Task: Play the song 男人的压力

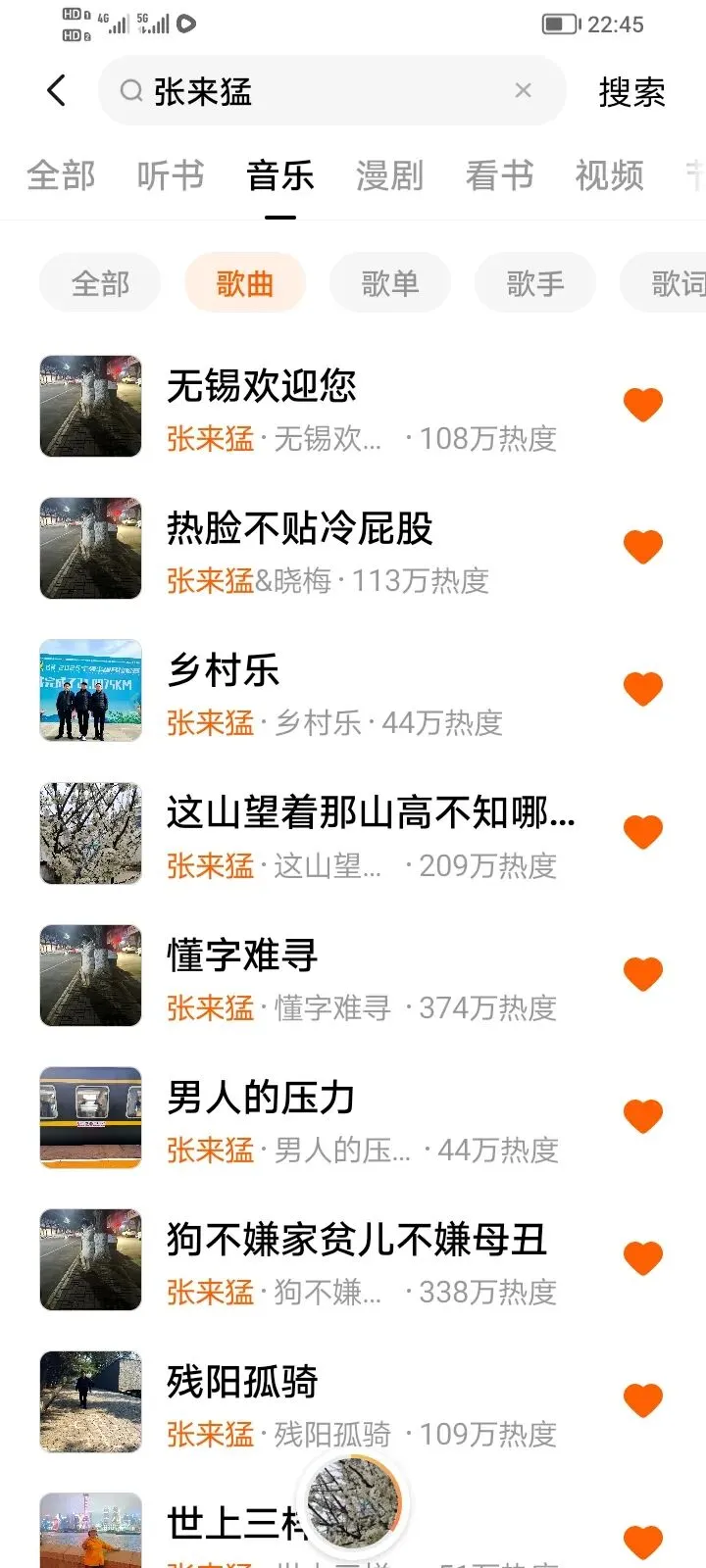Action: [x=333, y=1117]
